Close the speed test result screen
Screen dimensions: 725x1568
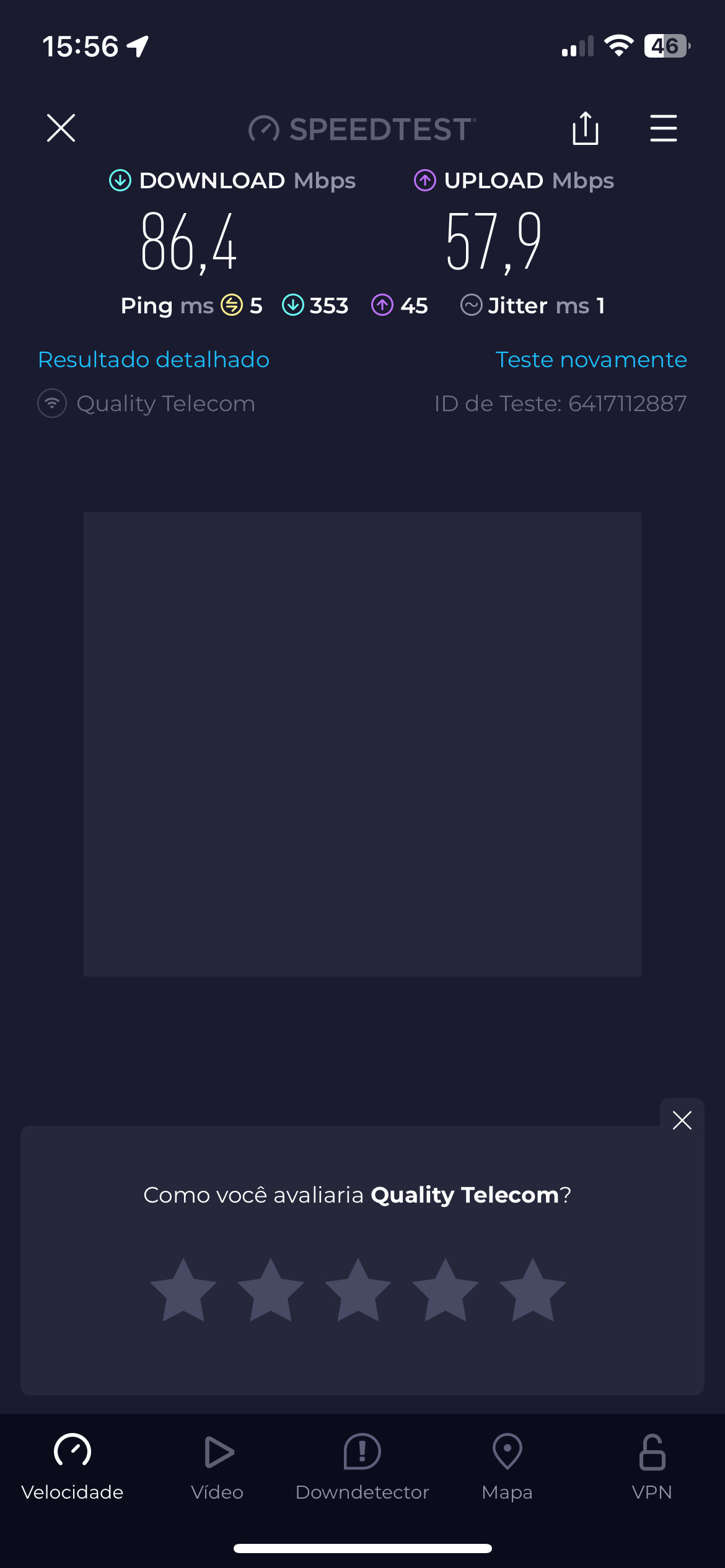(x=61, y=128)
